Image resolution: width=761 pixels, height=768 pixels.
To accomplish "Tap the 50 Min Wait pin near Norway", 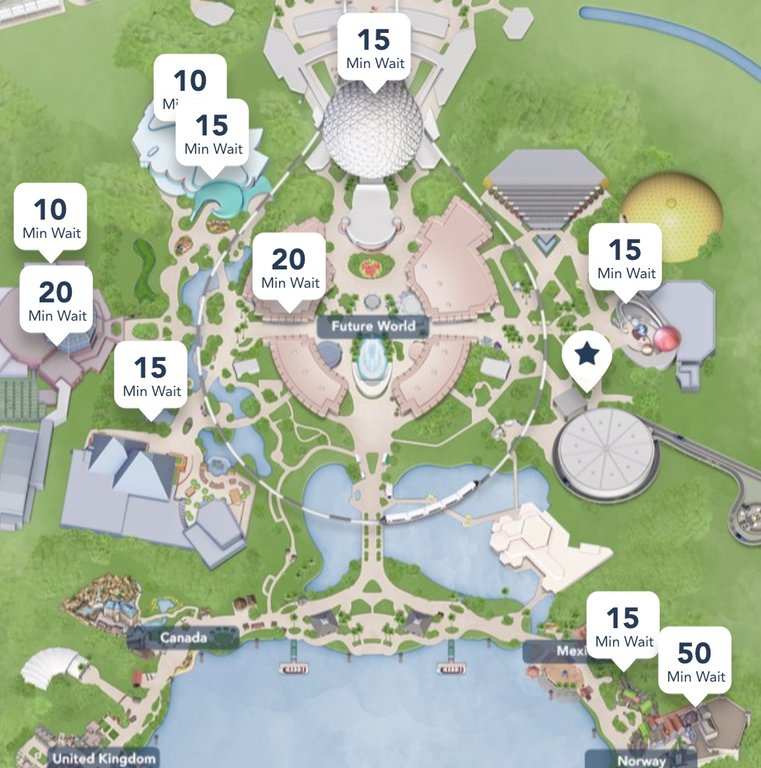I will (695, 663).
